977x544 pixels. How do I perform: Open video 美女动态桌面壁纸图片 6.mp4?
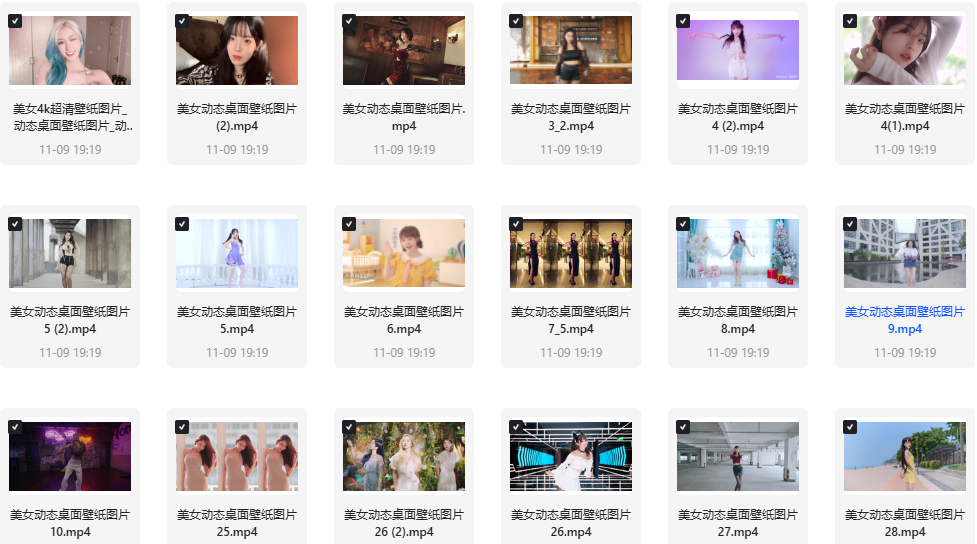click(404, 254)
